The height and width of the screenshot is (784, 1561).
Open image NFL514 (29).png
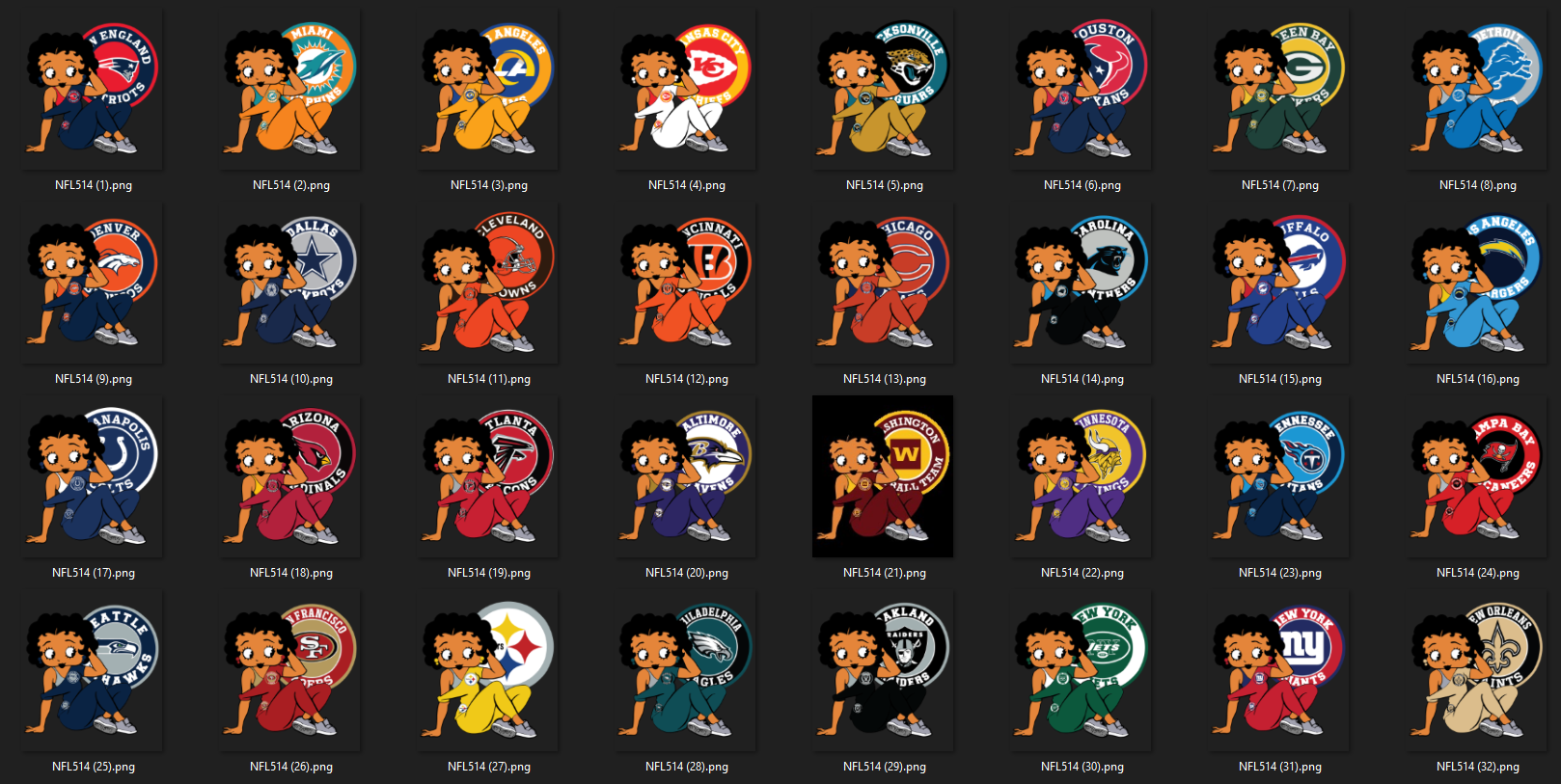tap(885, 671)
